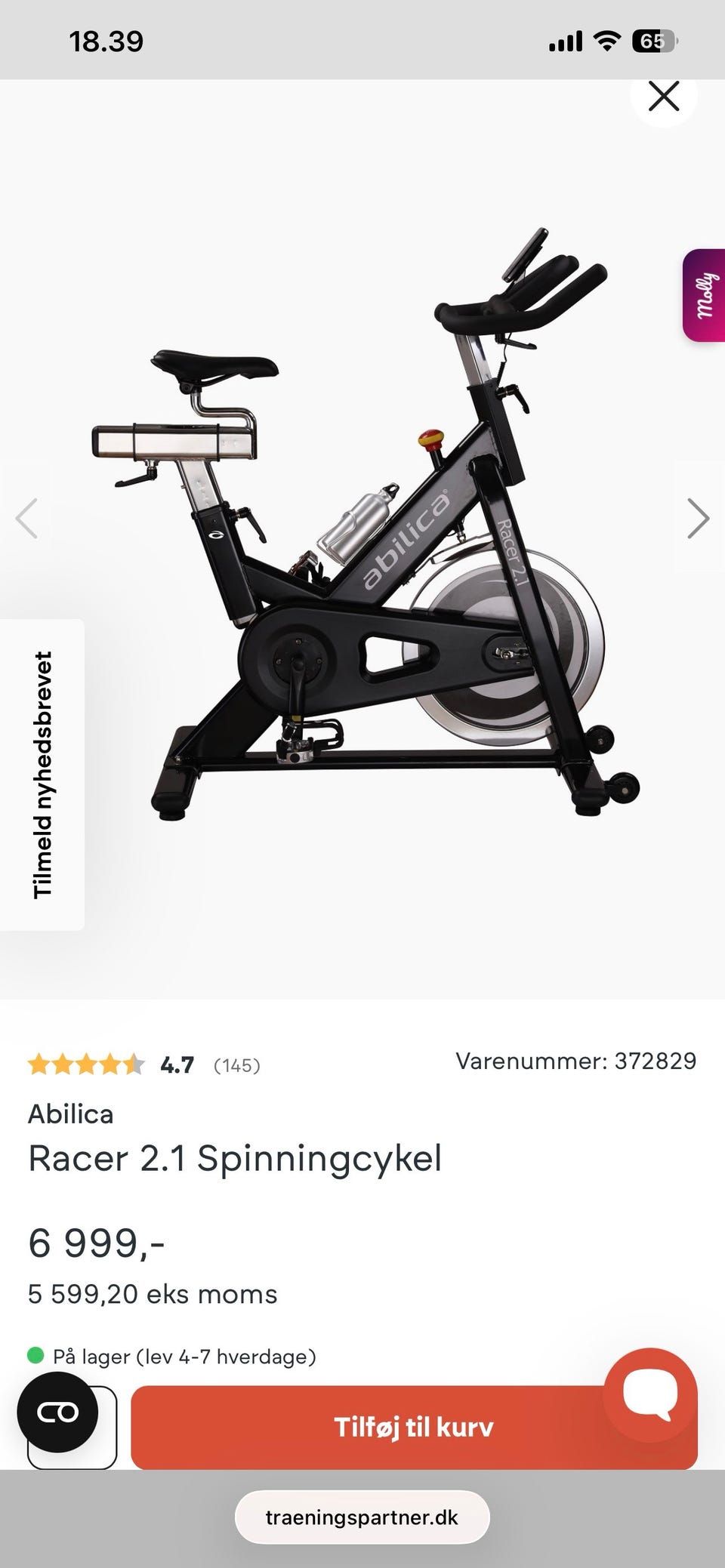The height and width of the screenshot is (1568, 725).
Task: Select the product title 'Racer 2.1 Spinningcykel'
Action: [235, 1159]
